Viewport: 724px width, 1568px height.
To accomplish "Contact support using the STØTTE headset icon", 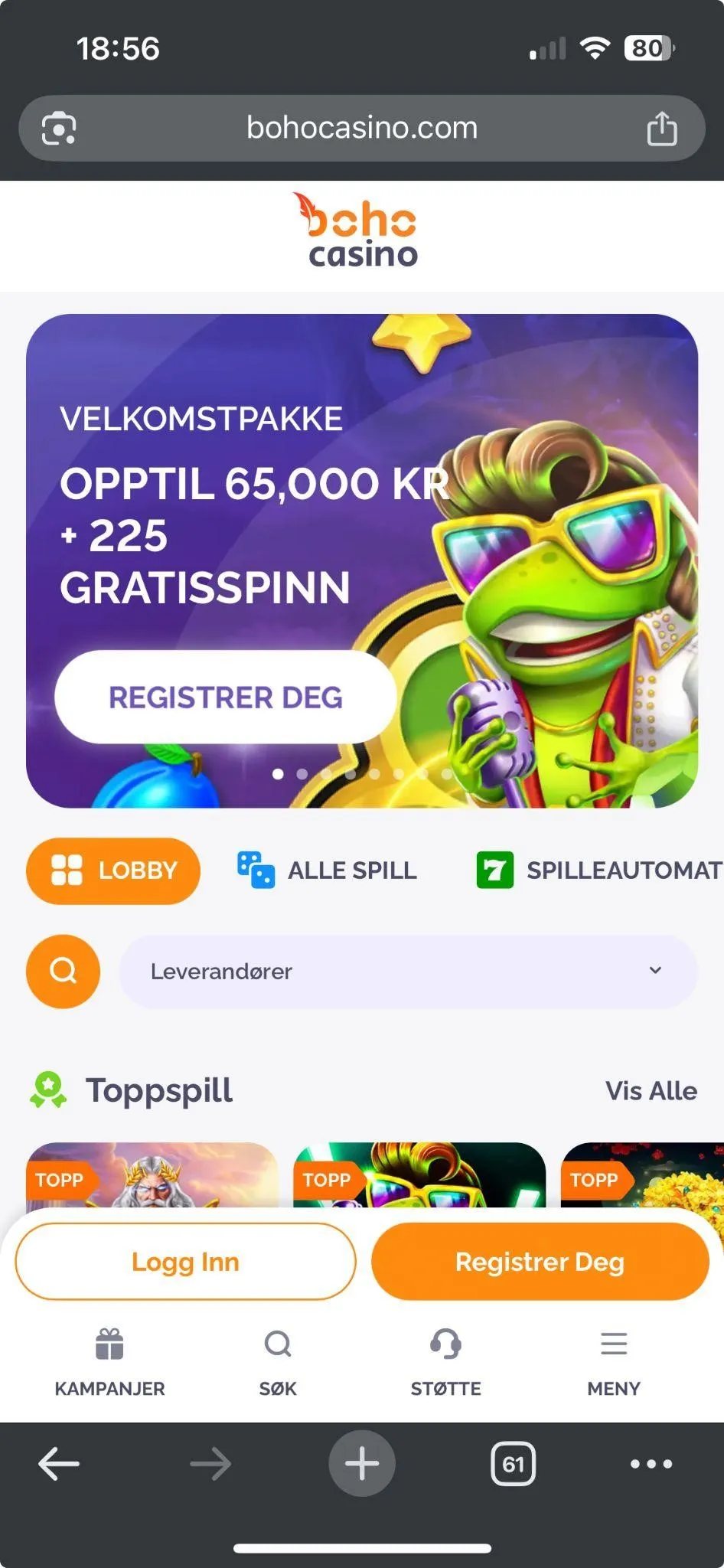I will (446, 1345).
